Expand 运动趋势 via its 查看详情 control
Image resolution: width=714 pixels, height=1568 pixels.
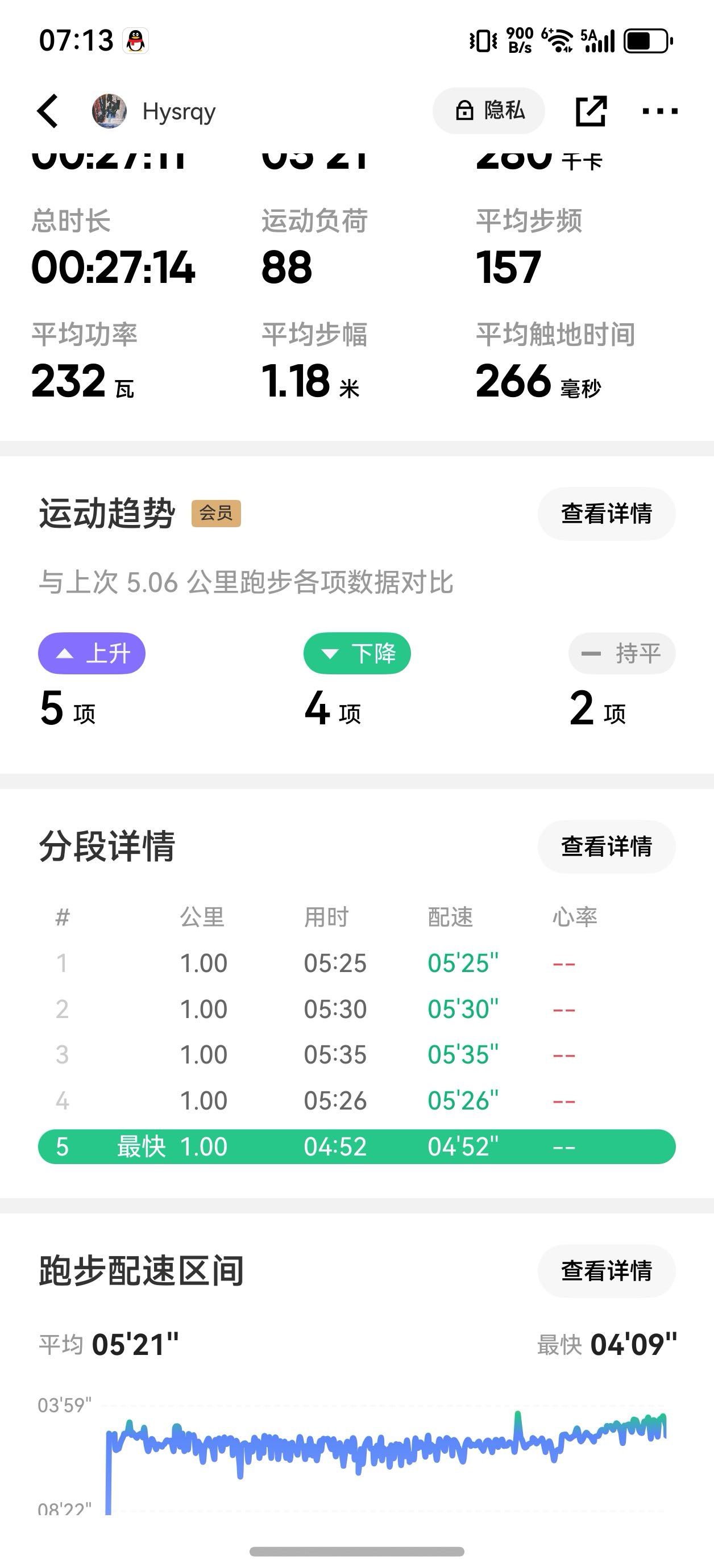tap(606, 513)
